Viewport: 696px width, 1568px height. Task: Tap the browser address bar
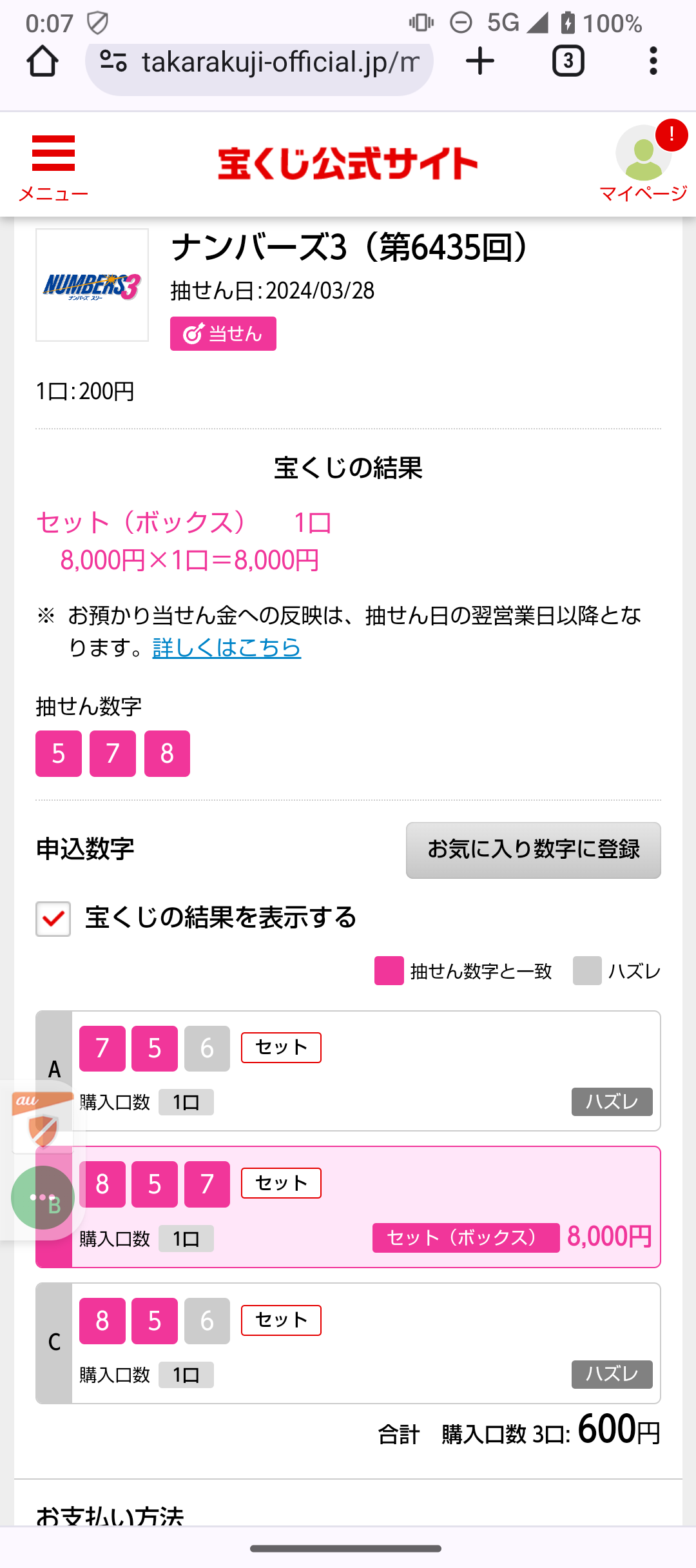pos(259,62)
